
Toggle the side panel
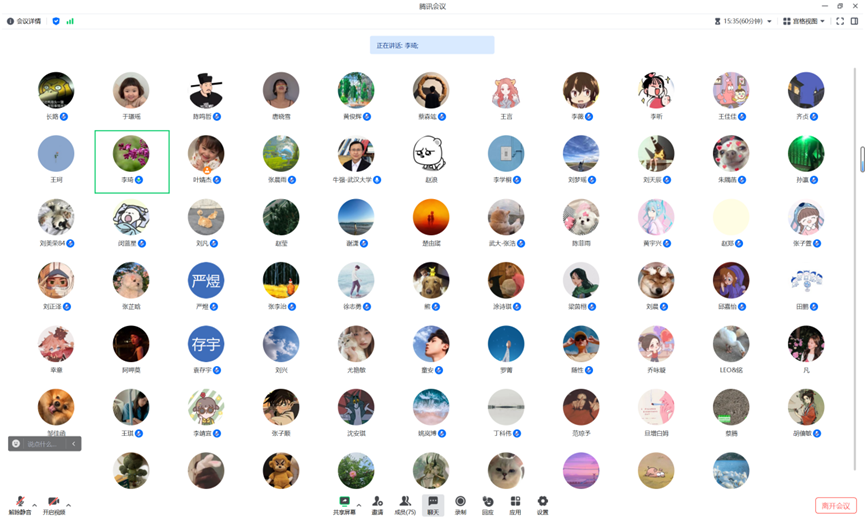[x=854, y=21]
